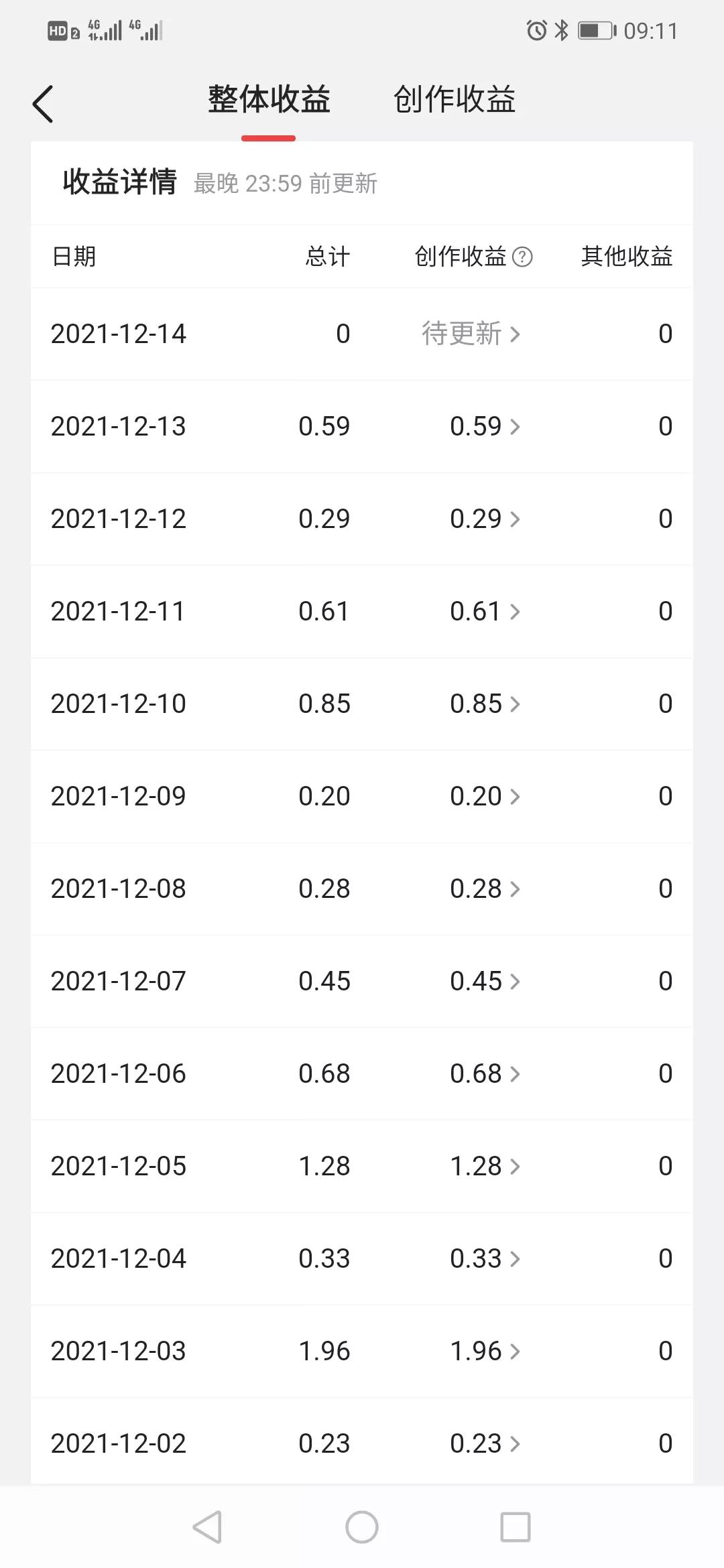
Task: Open 0.20 earnings detail for 2021-12-09
Action: [484, 796]
